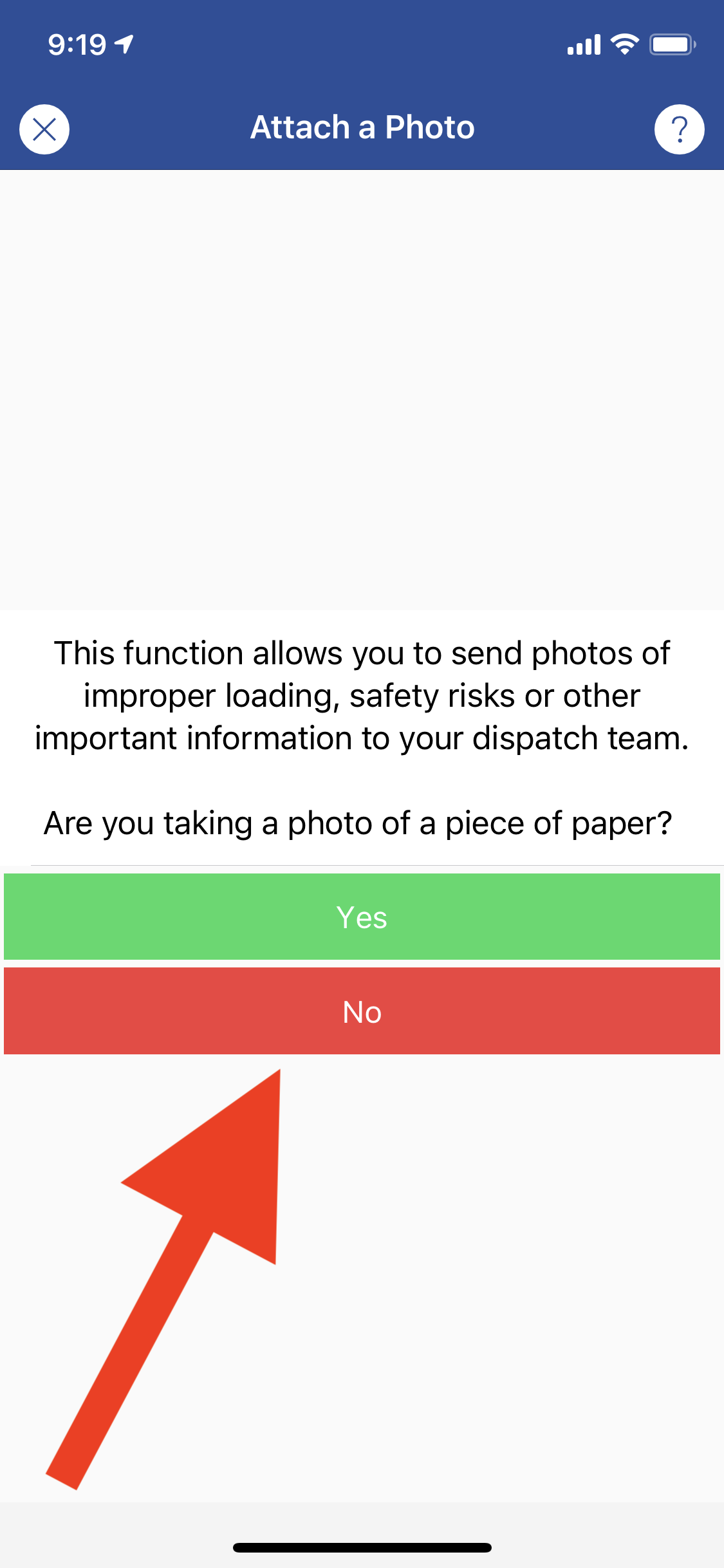Close the Attach a Photo screen

tap(44, 129)
